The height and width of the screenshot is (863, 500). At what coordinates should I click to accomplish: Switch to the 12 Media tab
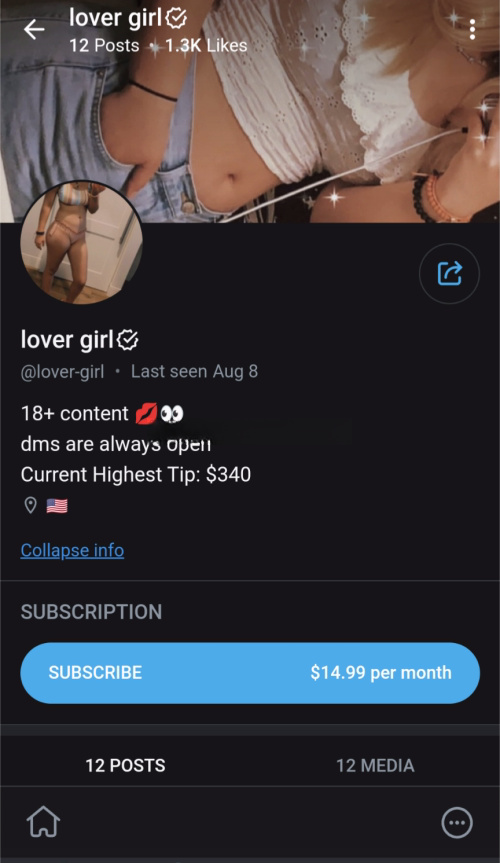375,766
